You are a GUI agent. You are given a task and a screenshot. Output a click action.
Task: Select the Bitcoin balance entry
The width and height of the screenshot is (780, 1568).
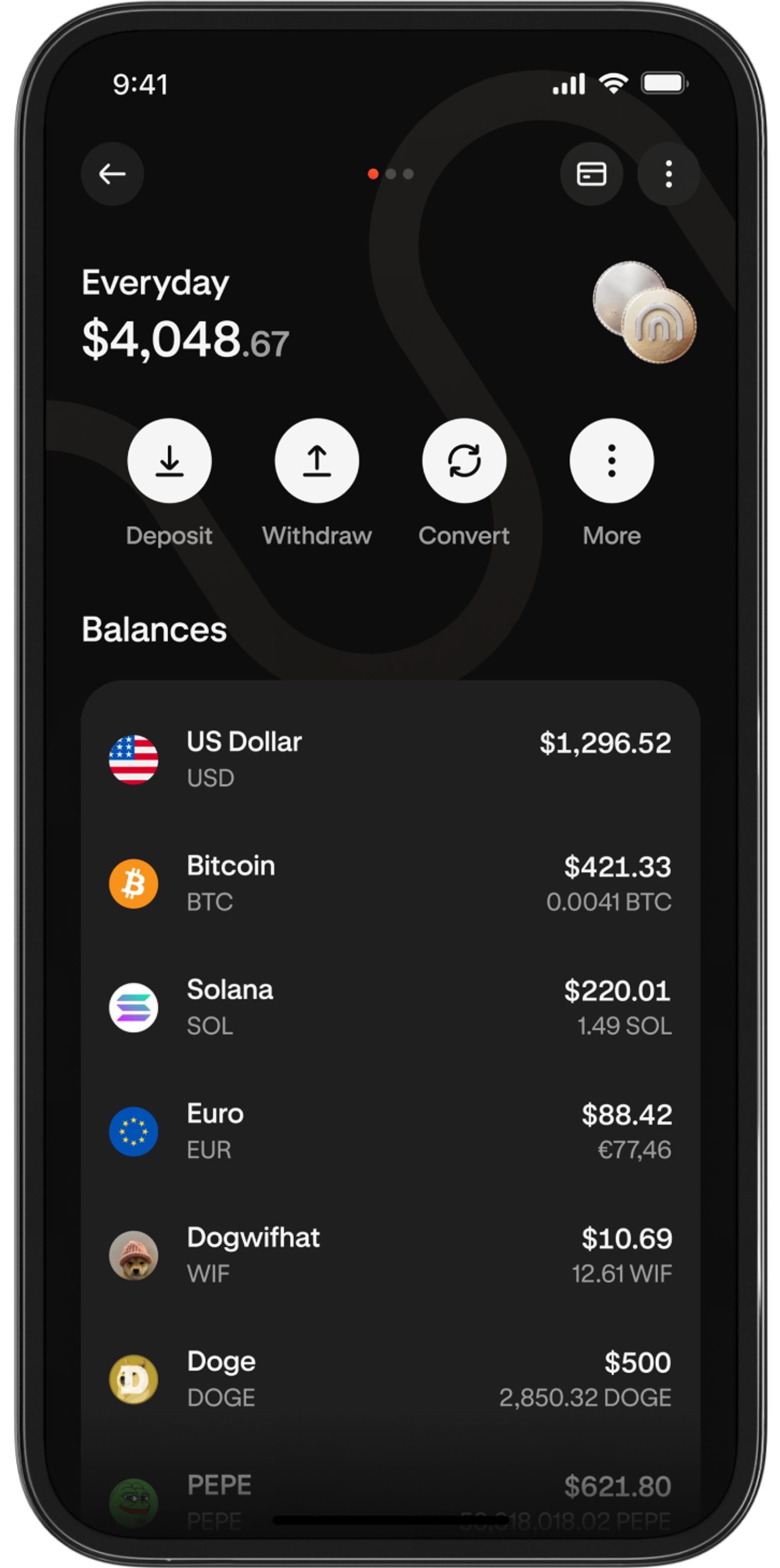tap(389, 883)
